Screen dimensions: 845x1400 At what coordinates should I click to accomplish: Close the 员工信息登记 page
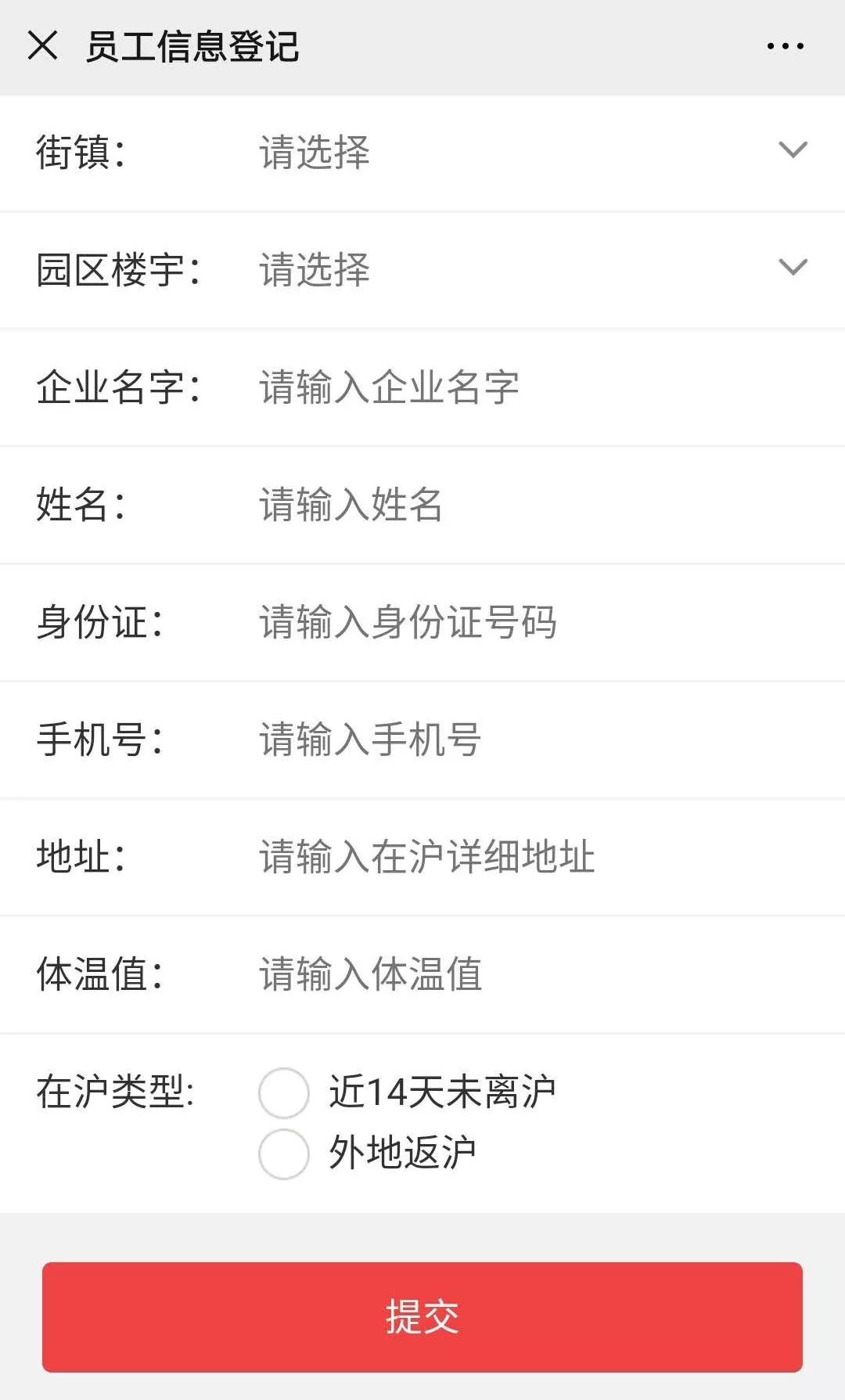pos(42,45)
